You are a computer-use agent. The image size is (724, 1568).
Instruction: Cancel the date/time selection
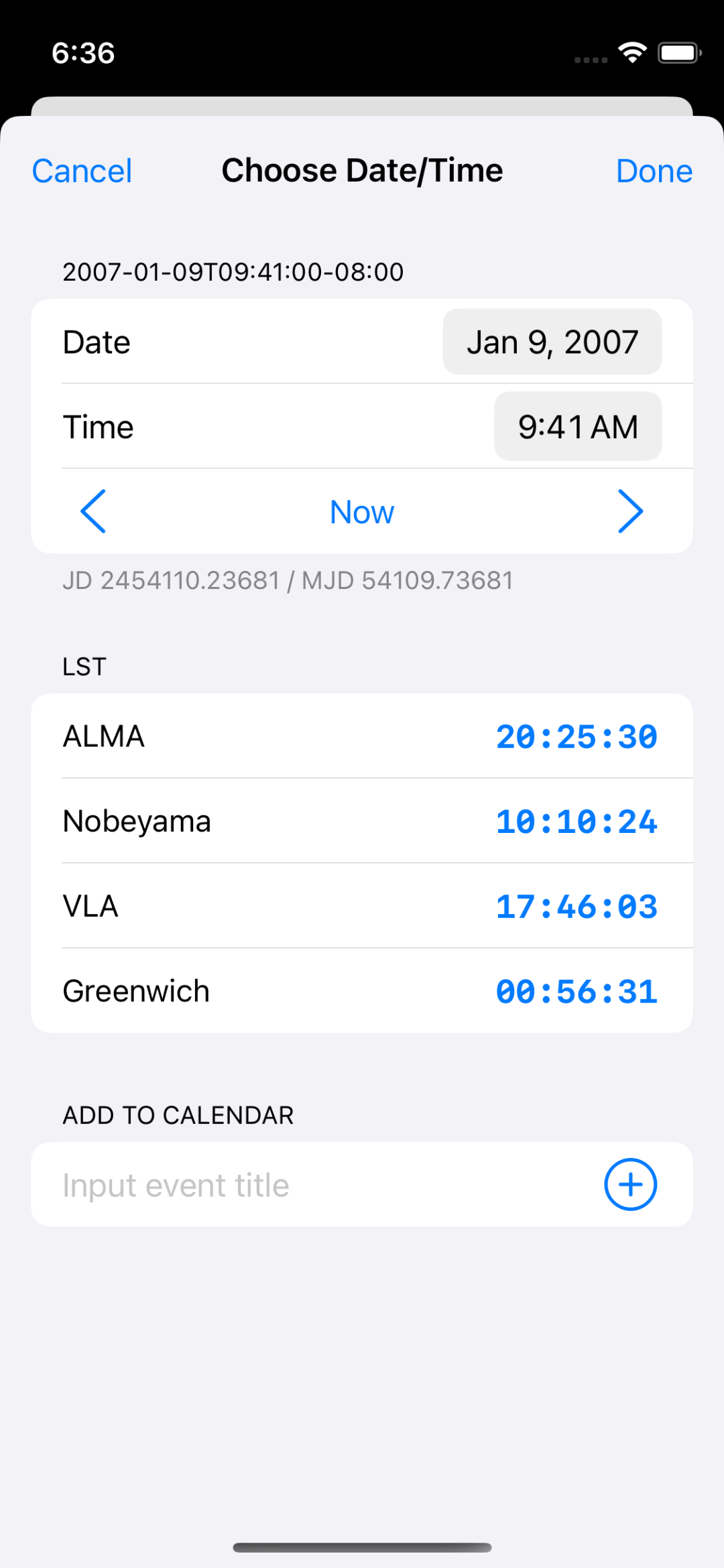(82, 171)
